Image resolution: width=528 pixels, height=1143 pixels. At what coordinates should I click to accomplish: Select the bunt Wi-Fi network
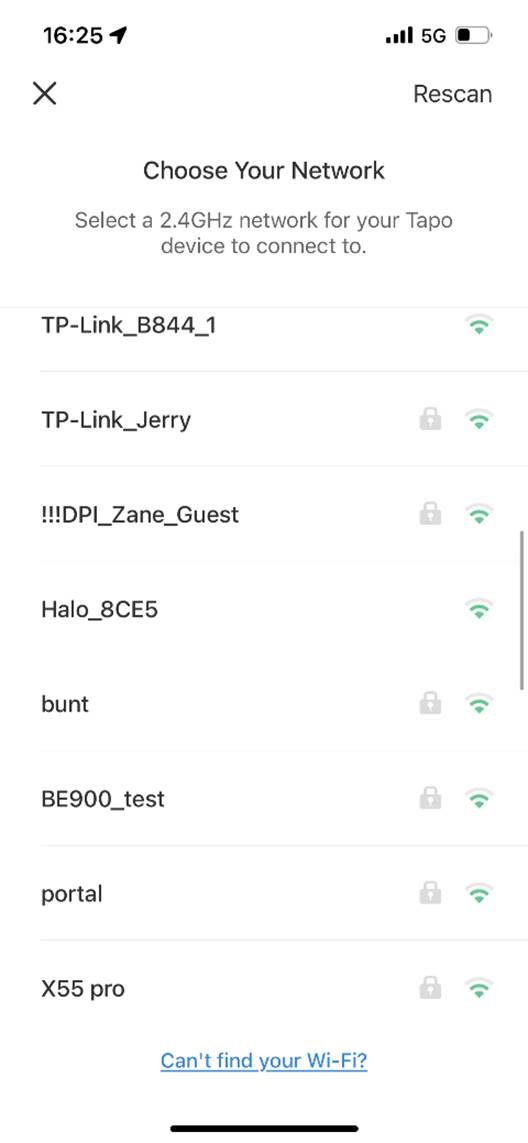click(264, 703)
